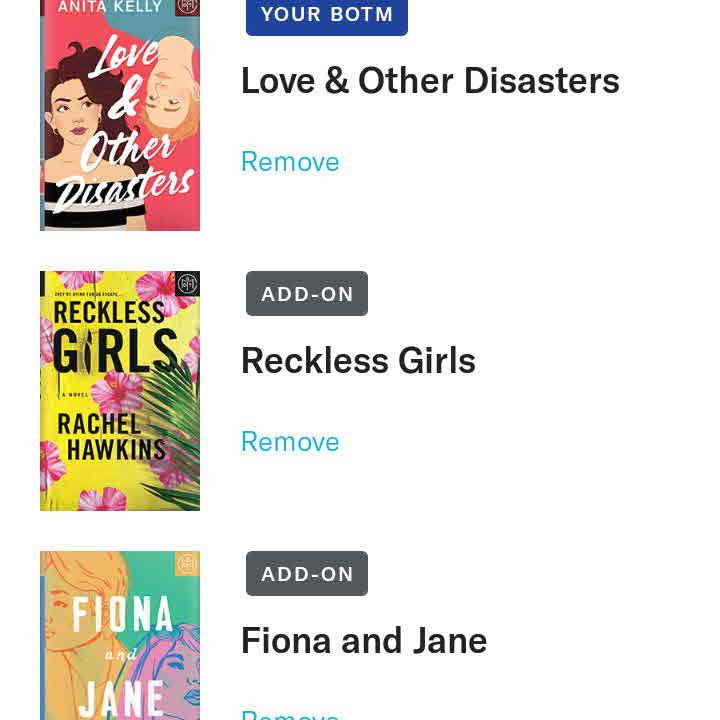
Task: Remove Love & Other Disasters from box
Action: 290,162
